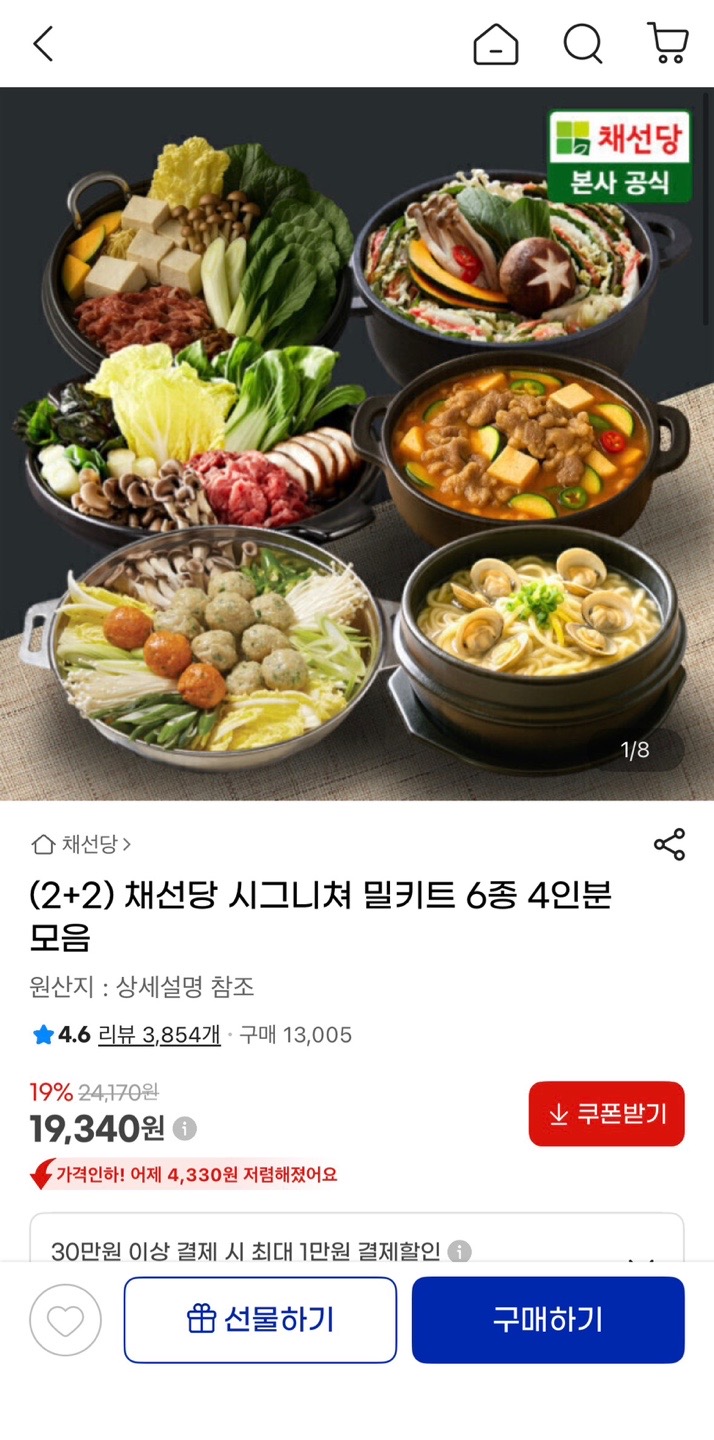Open the search magnifier

click(x=582, y=44)
